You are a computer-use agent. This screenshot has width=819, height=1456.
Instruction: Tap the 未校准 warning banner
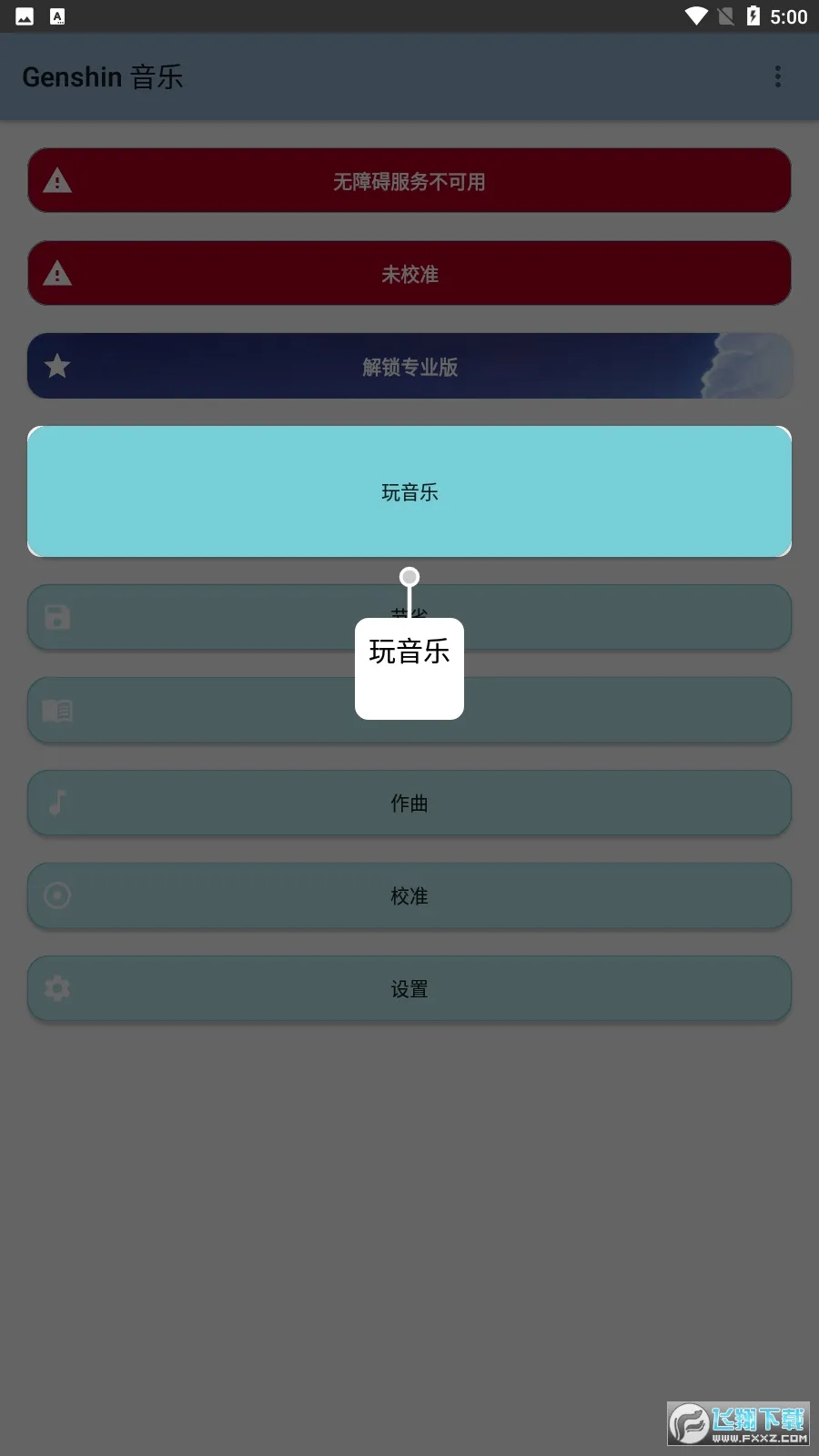(x=409, y=273)
